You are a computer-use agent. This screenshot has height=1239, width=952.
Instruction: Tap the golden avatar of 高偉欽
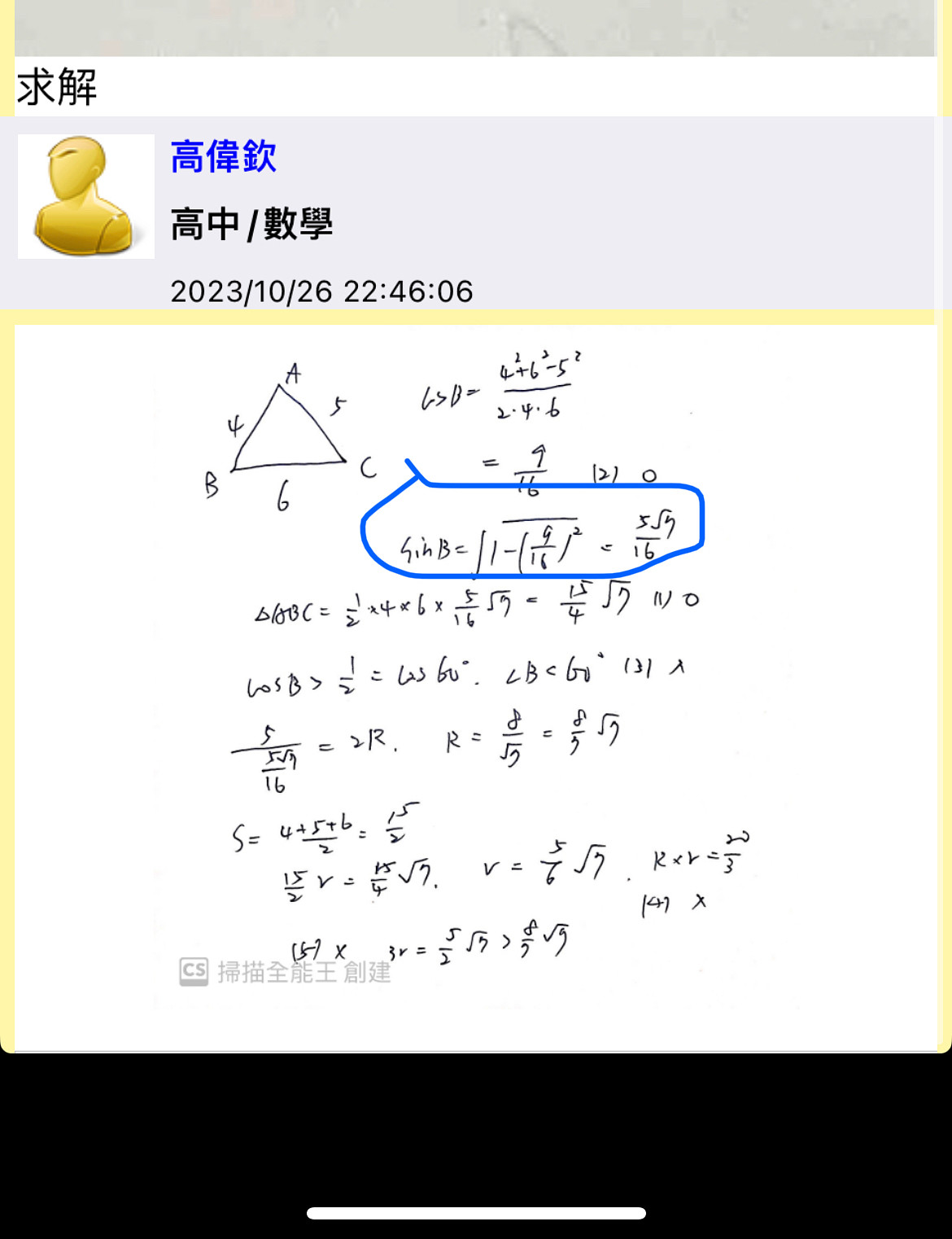tap(86, 196)
